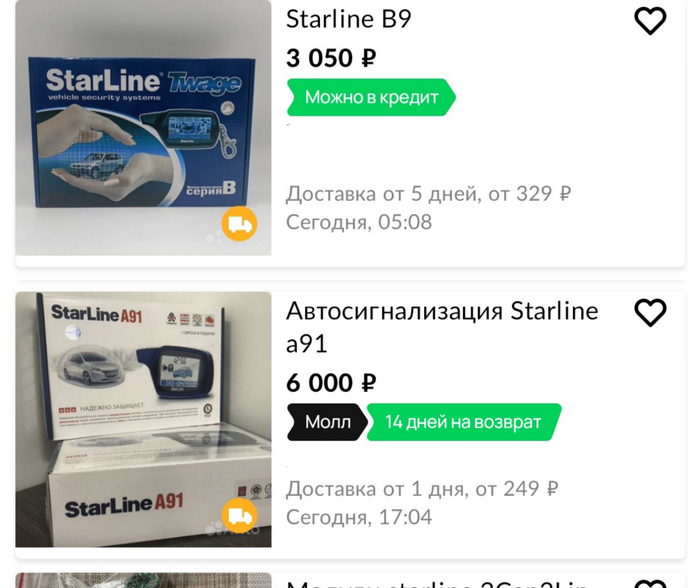This screenshot has width=700, height=588.
Task: Tap the Молл badge
Action: pos(326,422)
